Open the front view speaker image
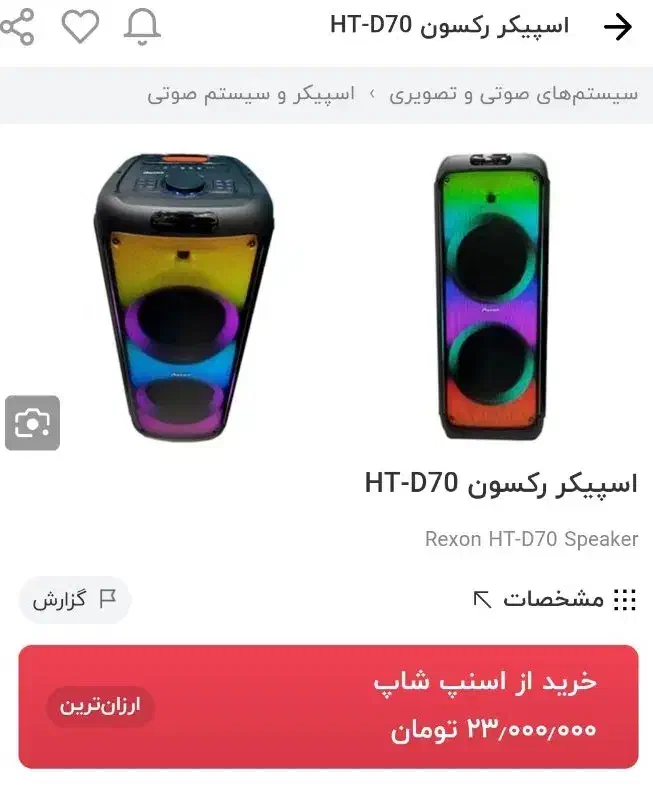 pyautogui.click(x=492, y=296)
